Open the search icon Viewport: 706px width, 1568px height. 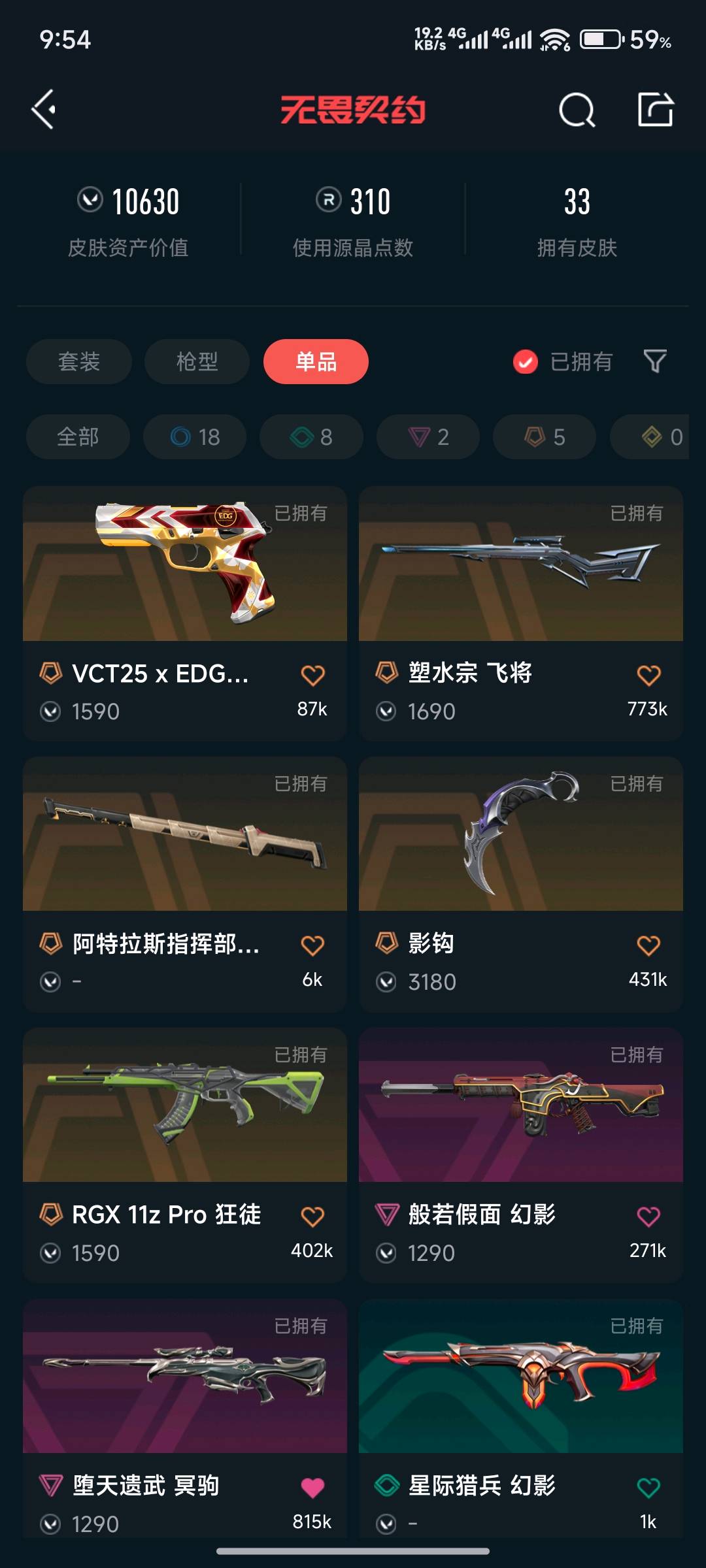(x=577, y=109)
